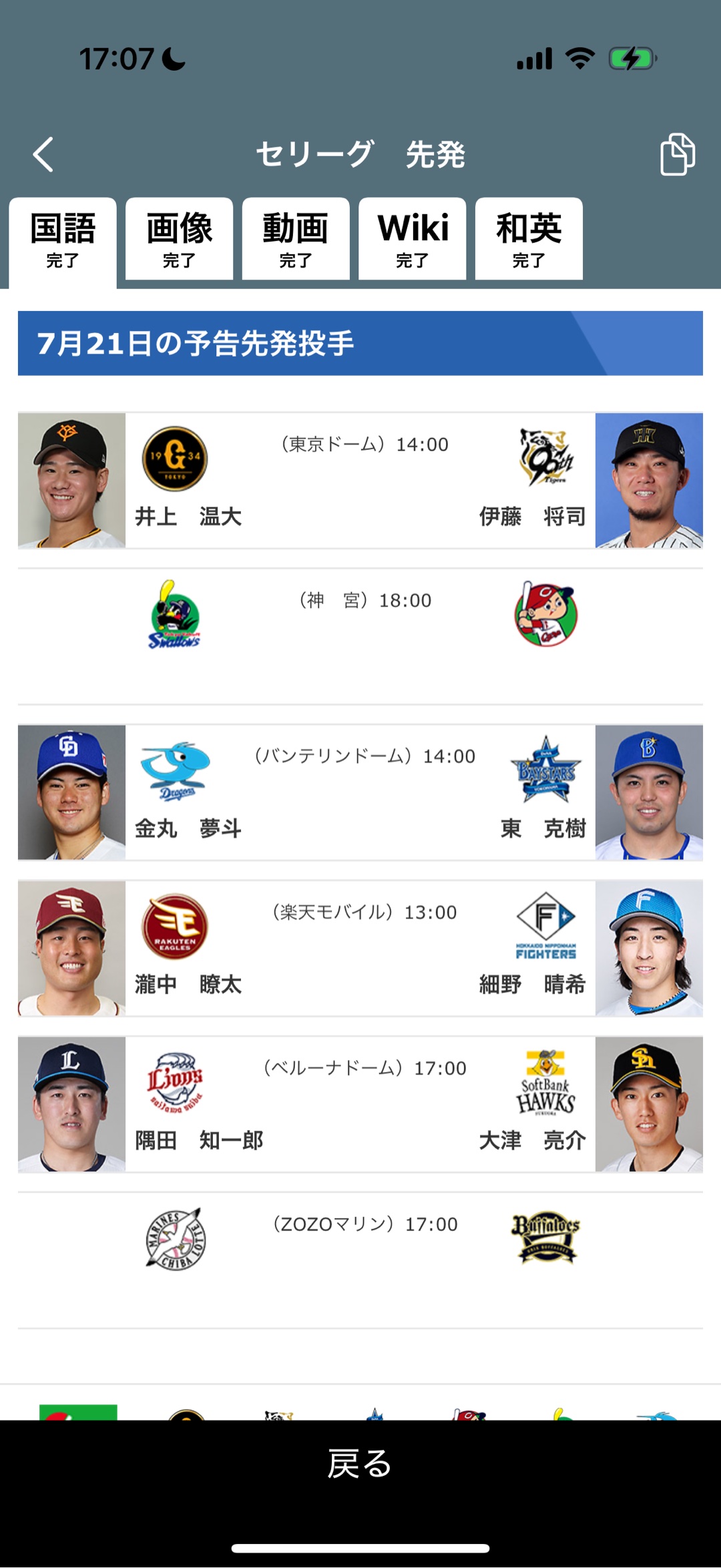Tap the copy icon in the header
The height and width of the screenshot is (1568, 721).
coord(677,154)
